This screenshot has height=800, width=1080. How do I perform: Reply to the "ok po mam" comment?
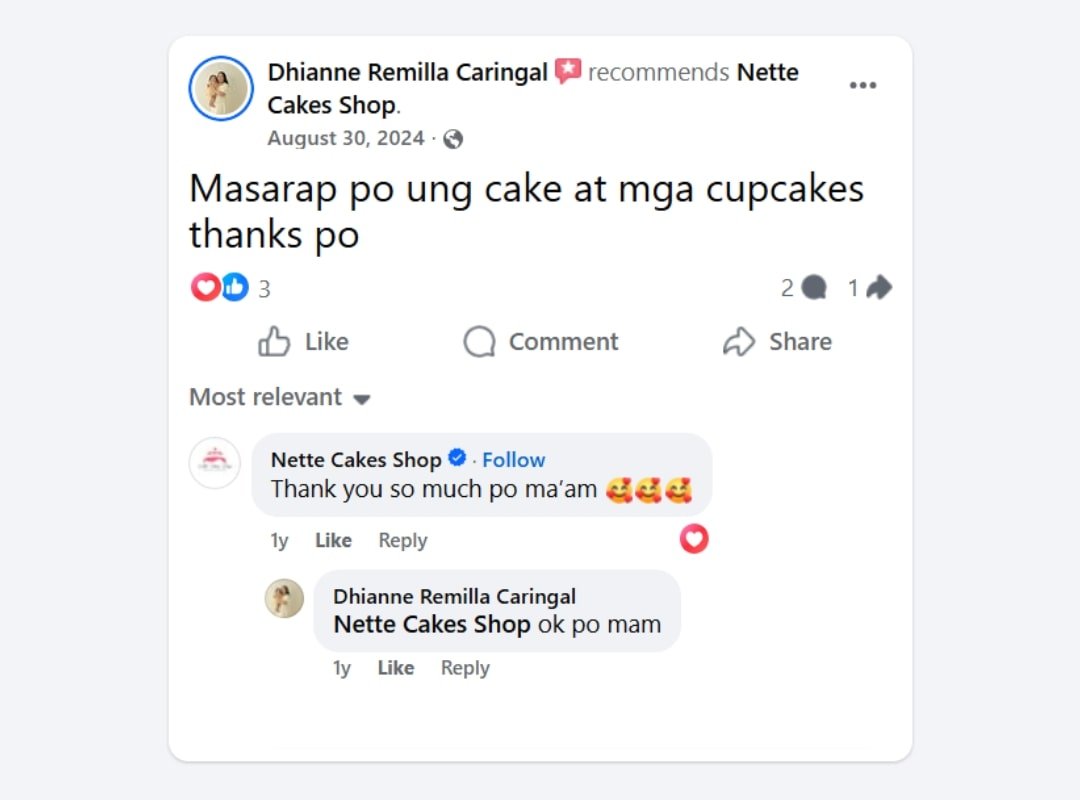tap(465, 668)
